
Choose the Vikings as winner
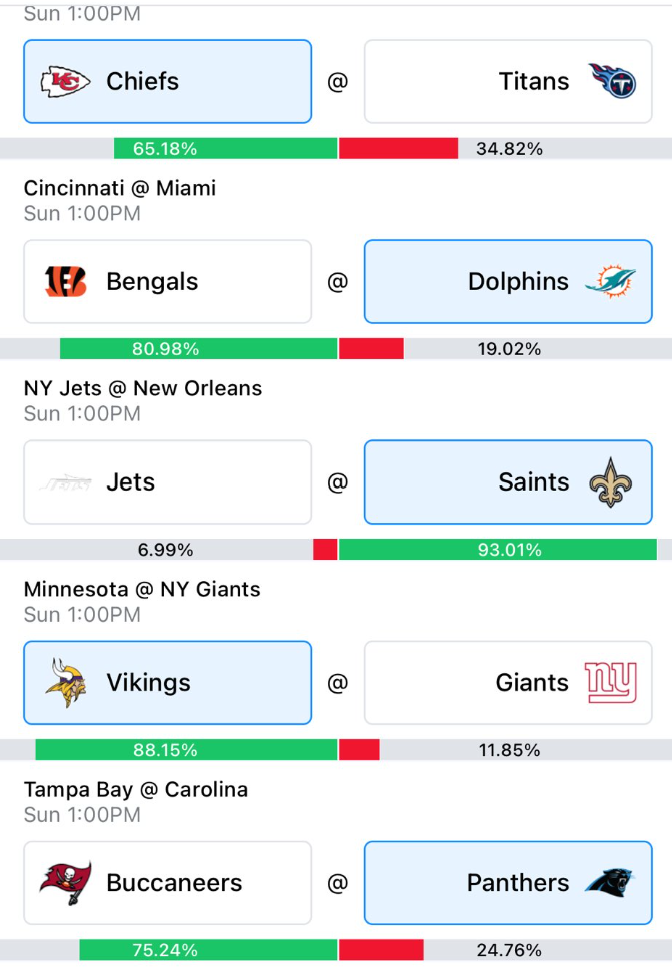click(x=168, y=682)
